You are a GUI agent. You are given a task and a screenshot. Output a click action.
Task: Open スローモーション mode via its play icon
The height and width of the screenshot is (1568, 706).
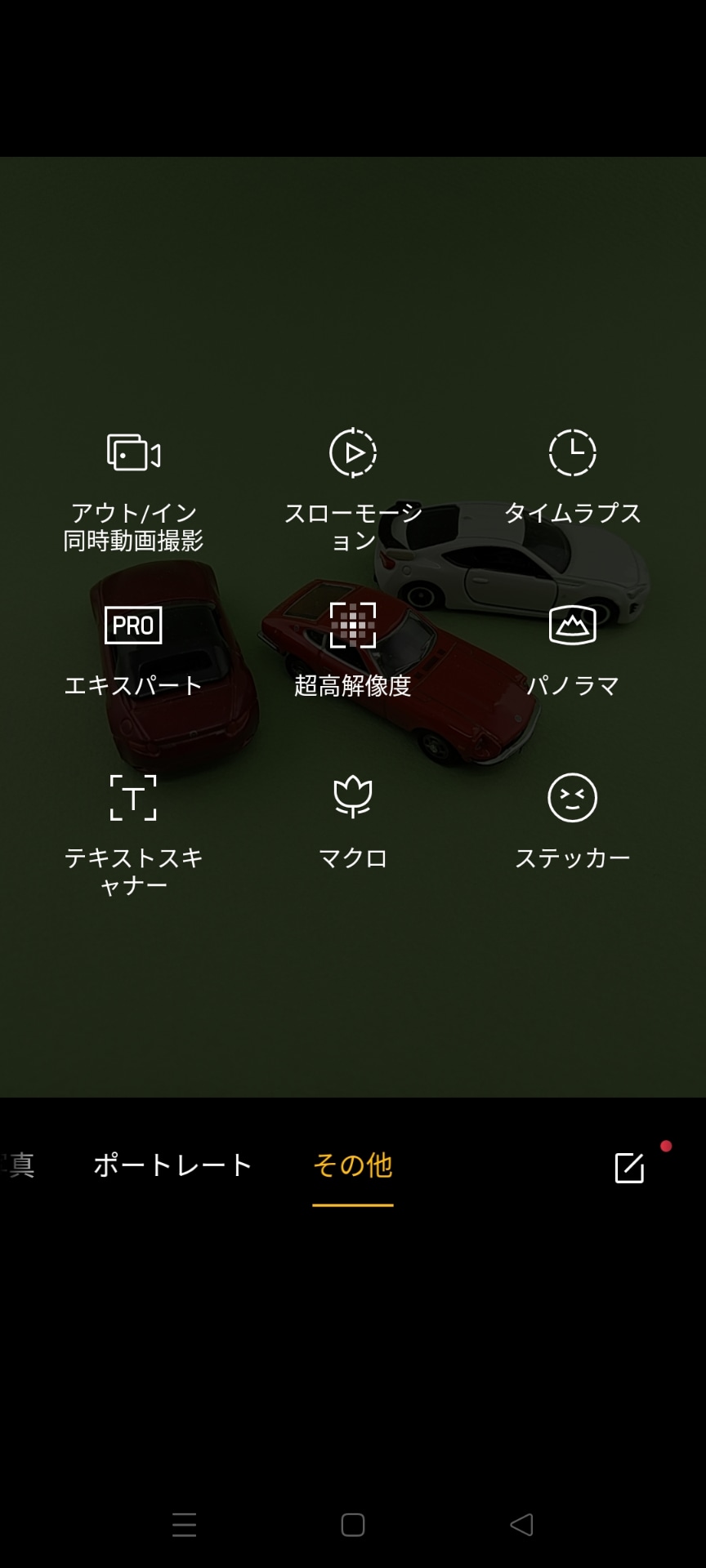coord(352,454)
